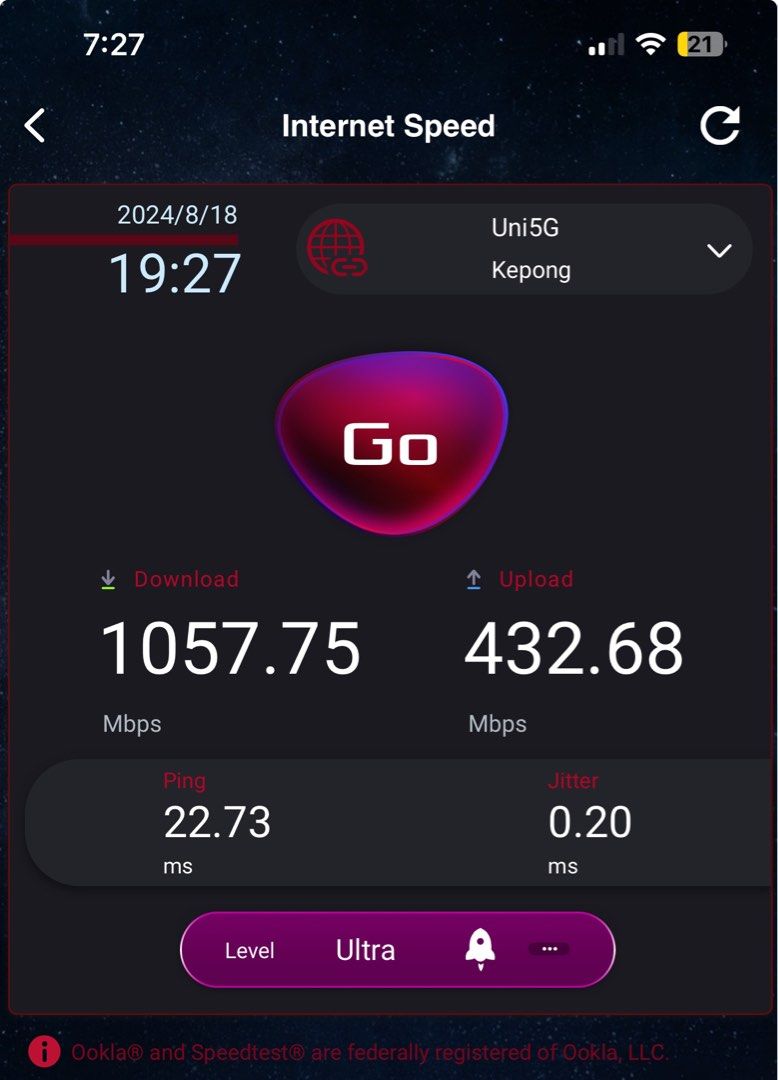Go back from Internet Speed screen
Image resolution: width=778 pixels, height=1080 pixels.
tap(34, 125)
